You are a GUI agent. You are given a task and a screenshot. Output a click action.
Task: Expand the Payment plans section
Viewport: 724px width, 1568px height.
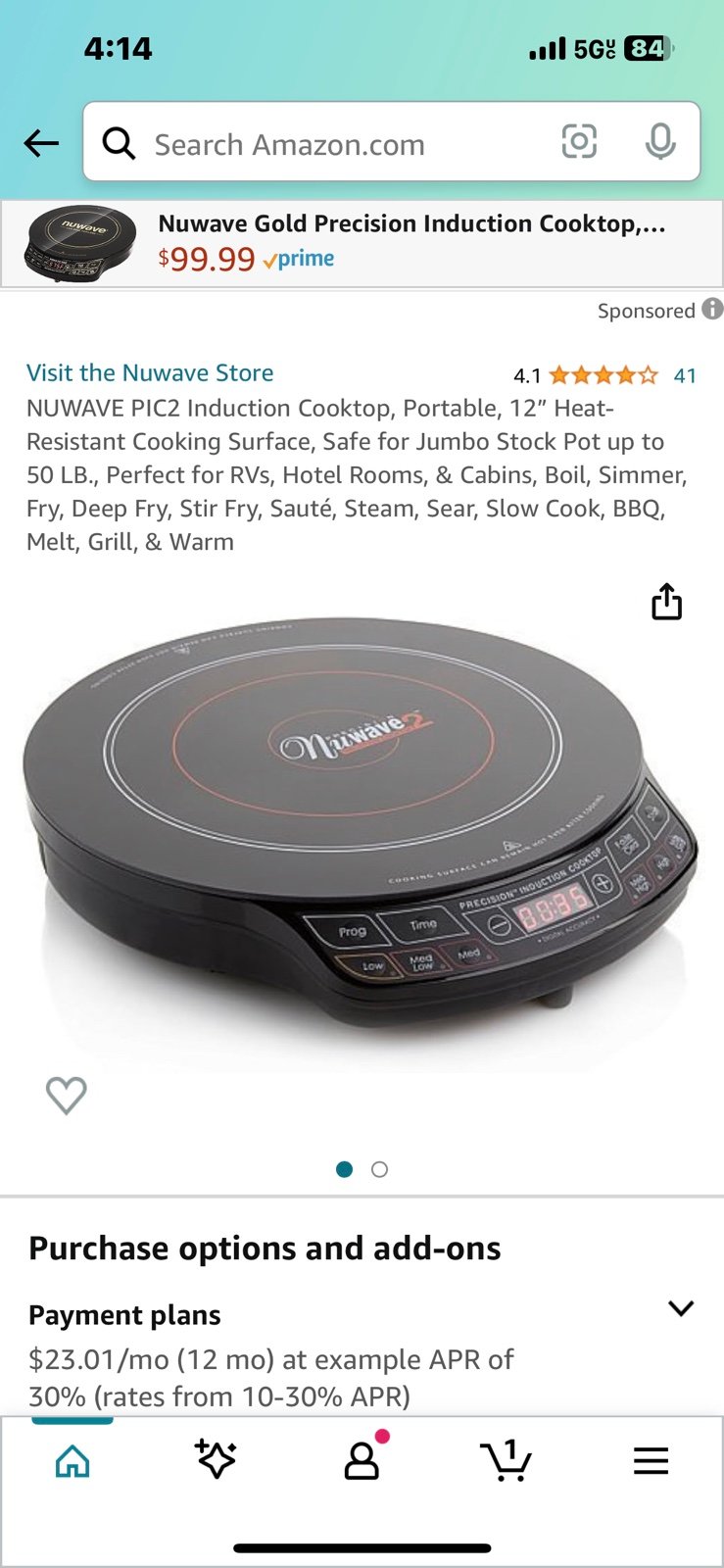pos(680,1308)
